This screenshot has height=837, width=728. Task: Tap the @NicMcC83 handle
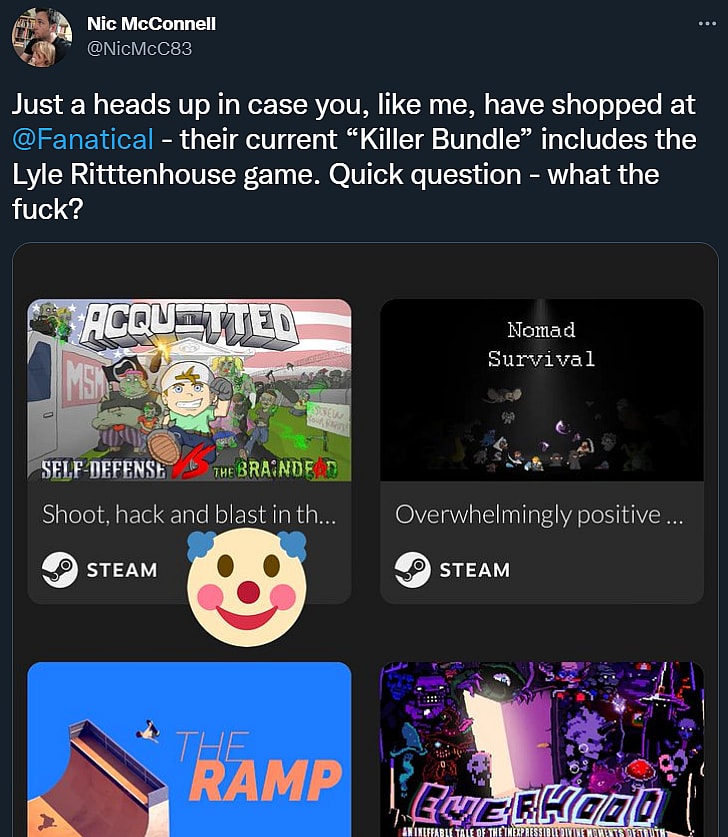click(139, 48)
